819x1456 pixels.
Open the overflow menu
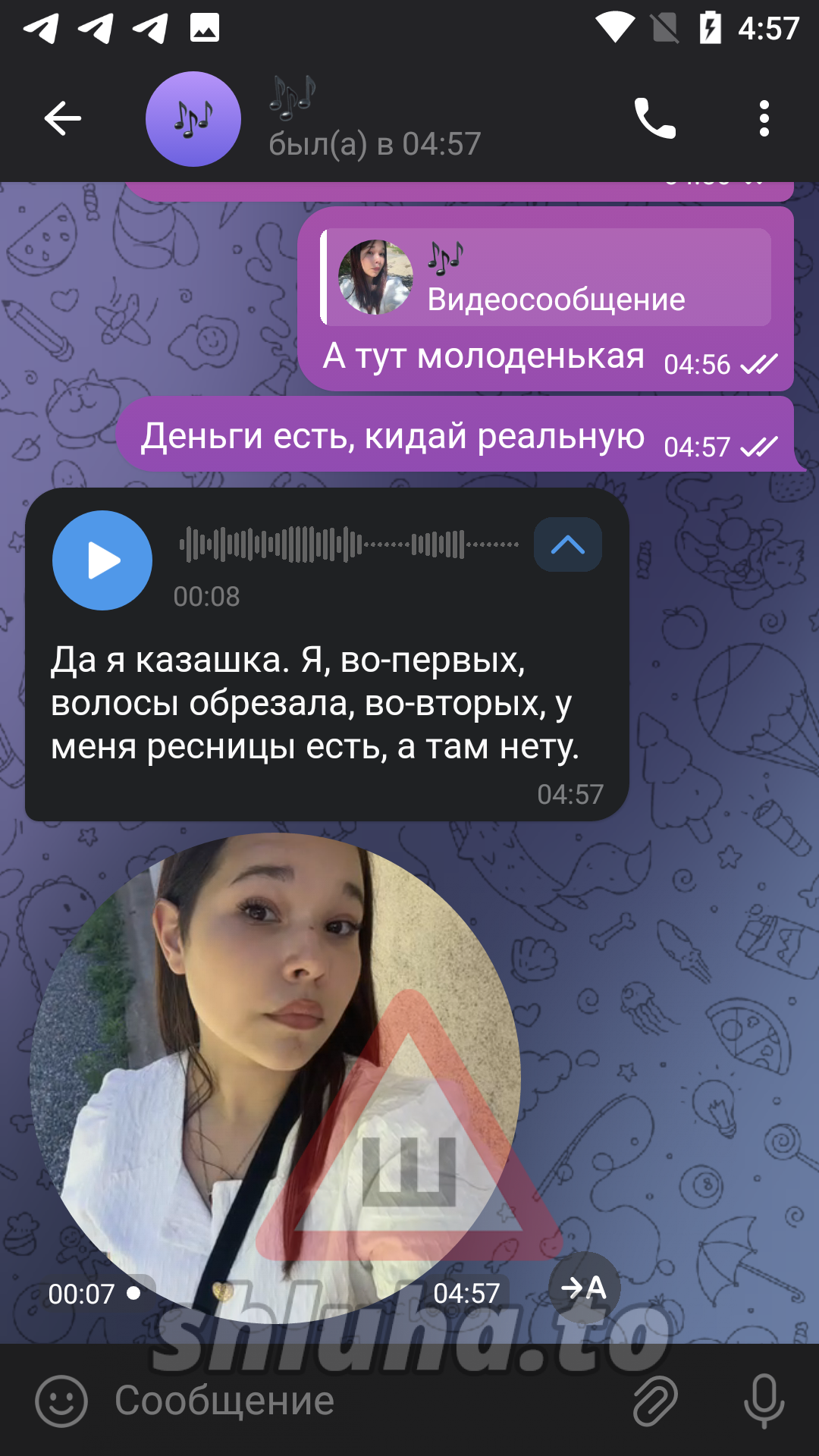point(764,118)
